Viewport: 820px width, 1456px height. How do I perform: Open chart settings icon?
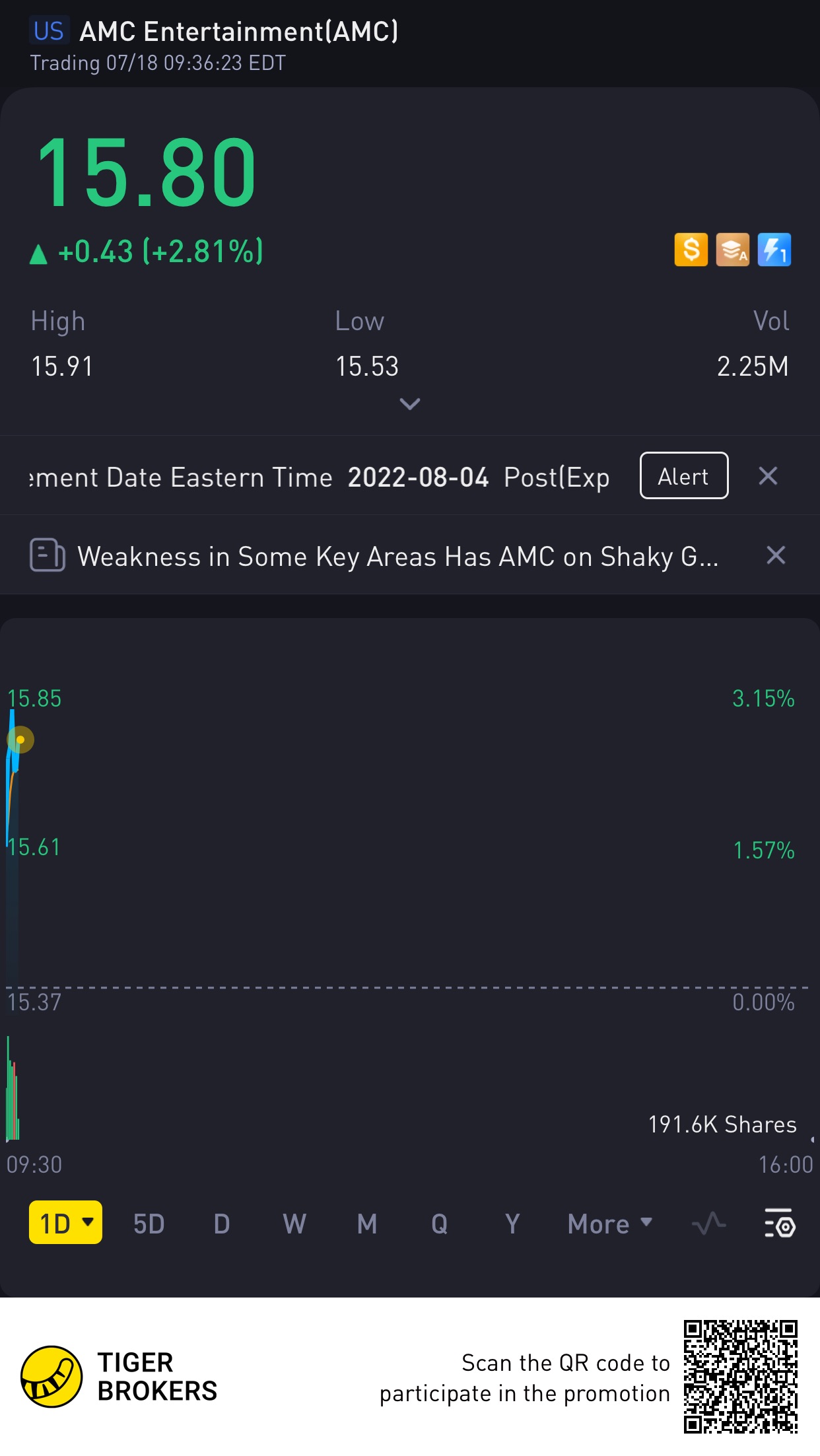(x=780, y=1224)
